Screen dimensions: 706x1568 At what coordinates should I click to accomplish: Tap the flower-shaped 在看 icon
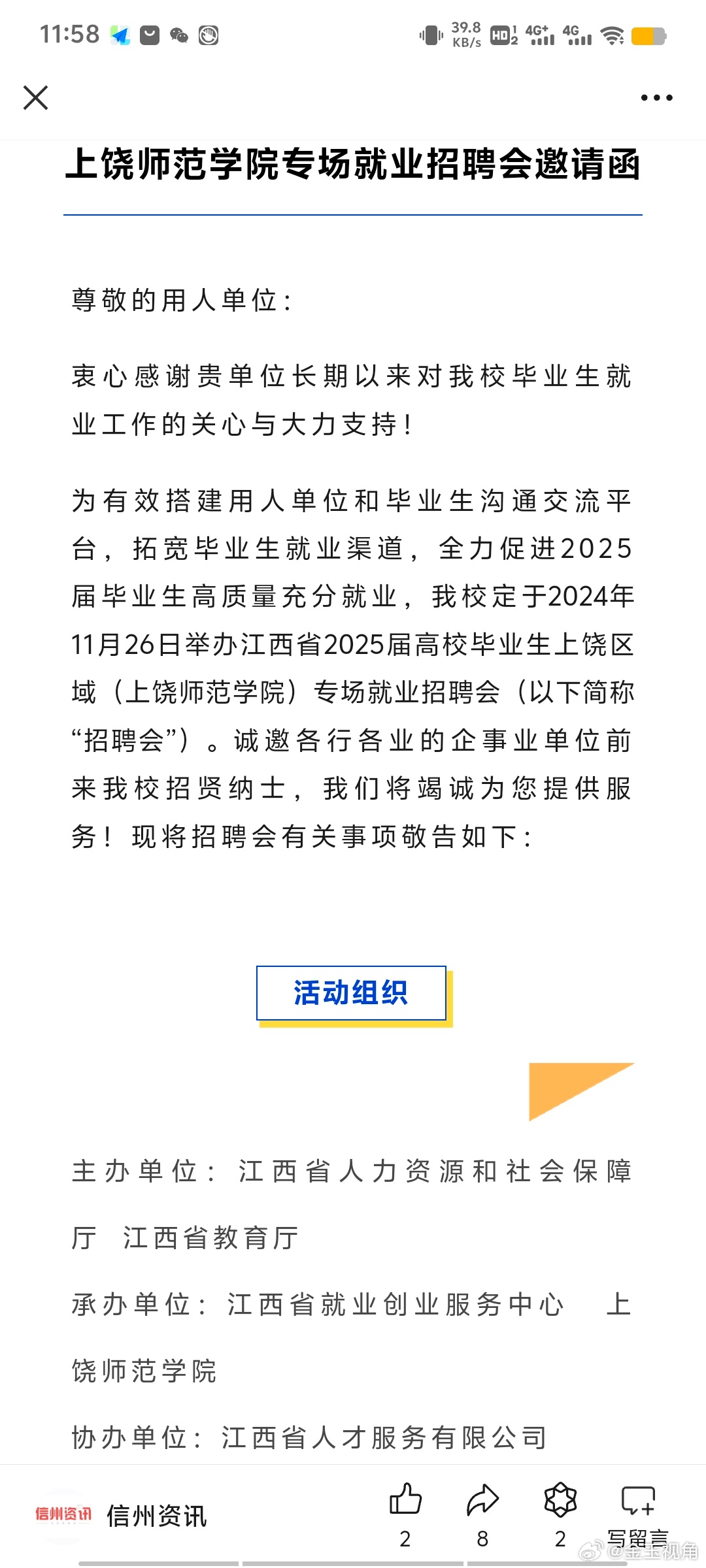point(560,1499)
